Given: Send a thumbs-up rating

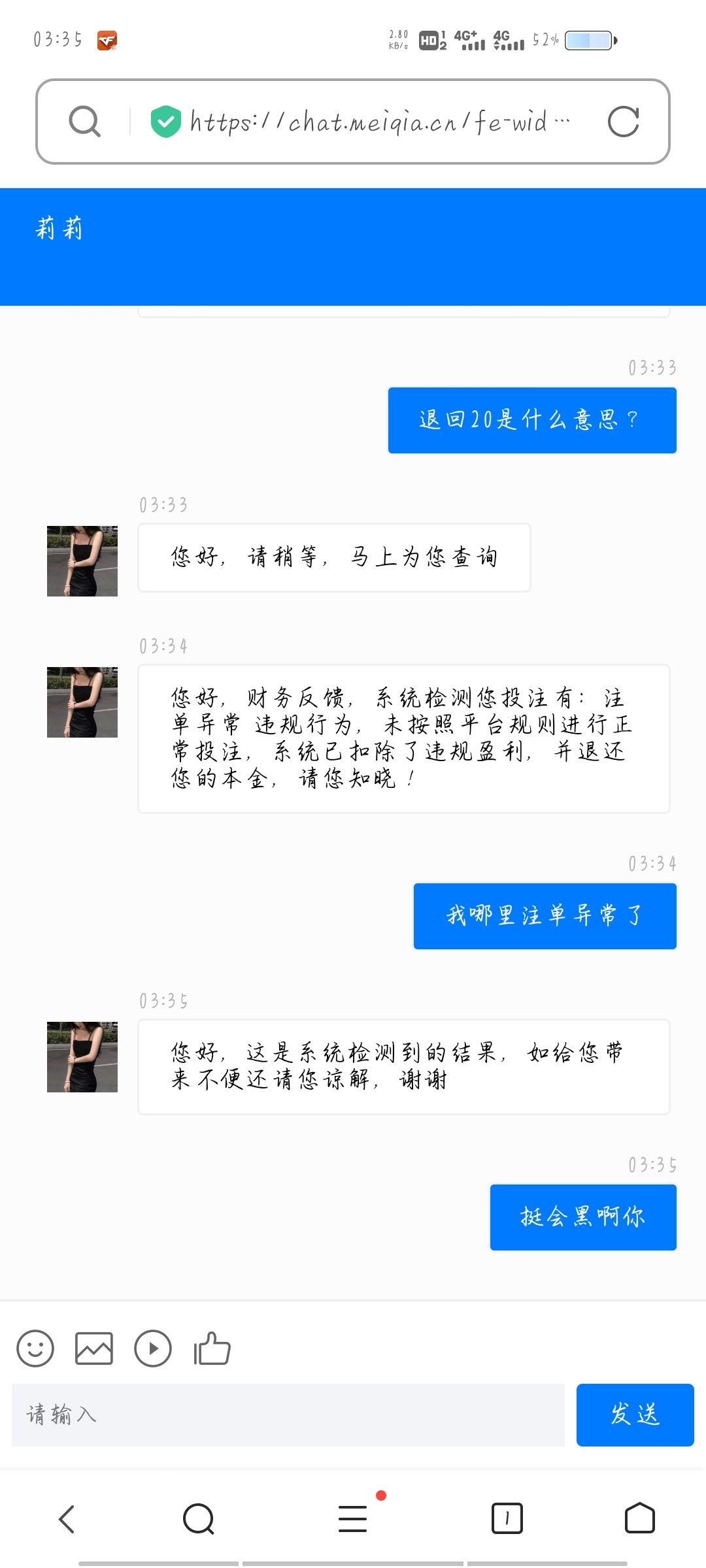Looking at the screenshot, I should click(x=210, y=1347).
